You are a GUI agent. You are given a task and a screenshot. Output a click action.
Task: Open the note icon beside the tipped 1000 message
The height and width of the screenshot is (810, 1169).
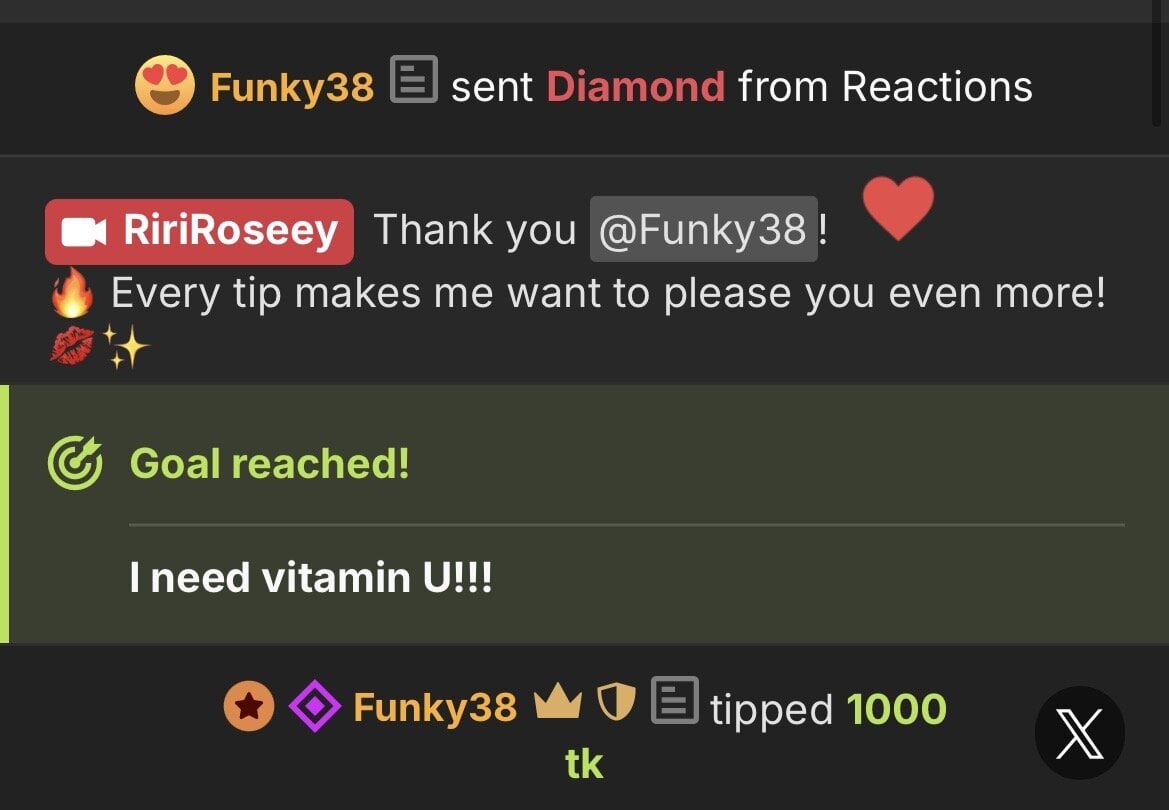click(675, 700)
